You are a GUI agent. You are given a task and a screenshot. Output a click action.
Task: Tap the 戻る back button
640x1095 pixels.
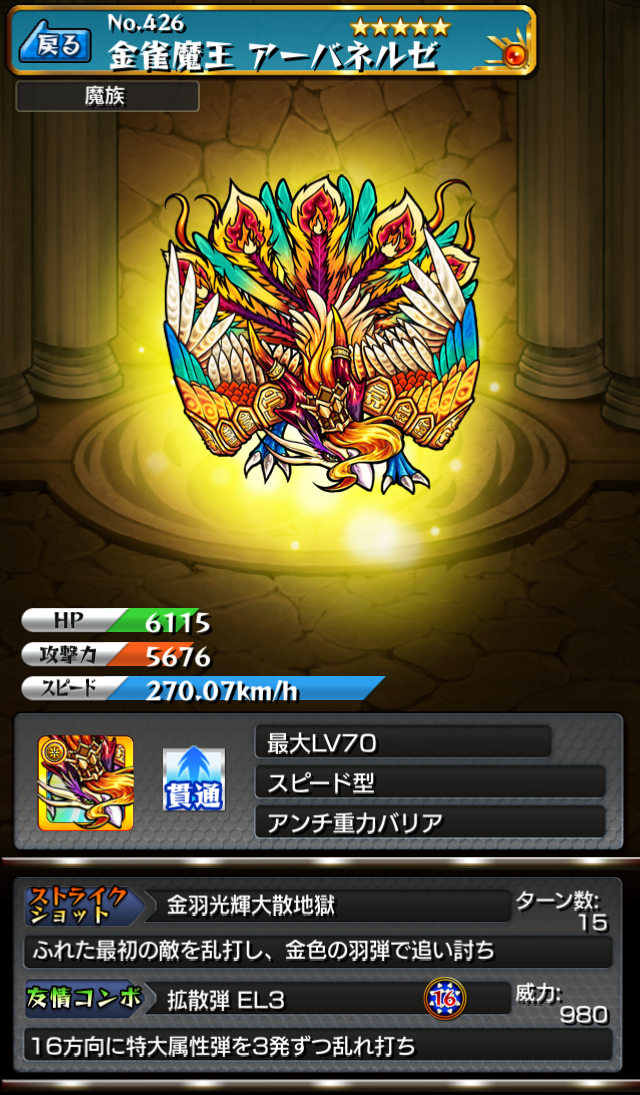point(55,45)
